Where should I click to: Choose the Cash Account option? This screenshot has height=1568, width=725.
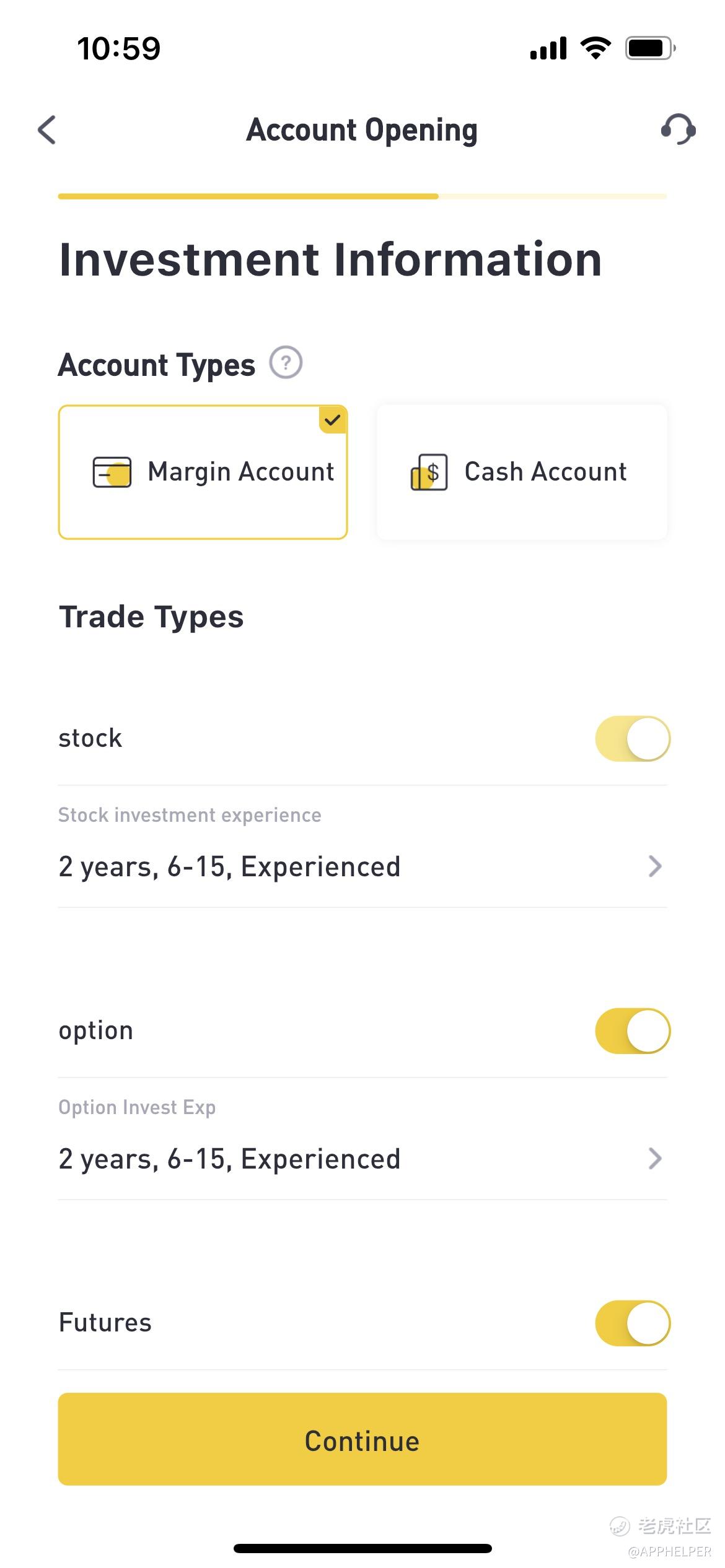click(522, 472)
